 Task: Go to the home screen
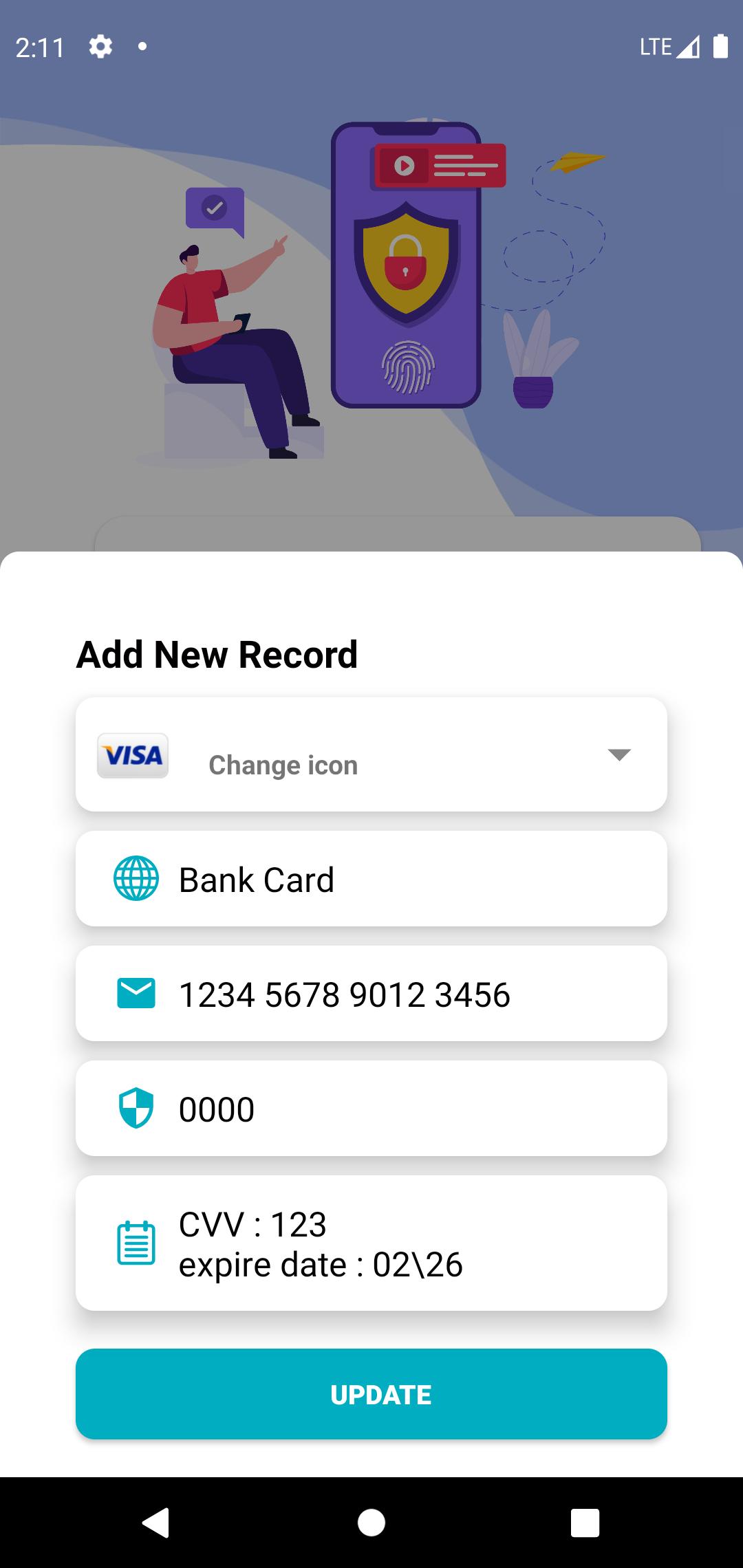[x=371, y=1523]
